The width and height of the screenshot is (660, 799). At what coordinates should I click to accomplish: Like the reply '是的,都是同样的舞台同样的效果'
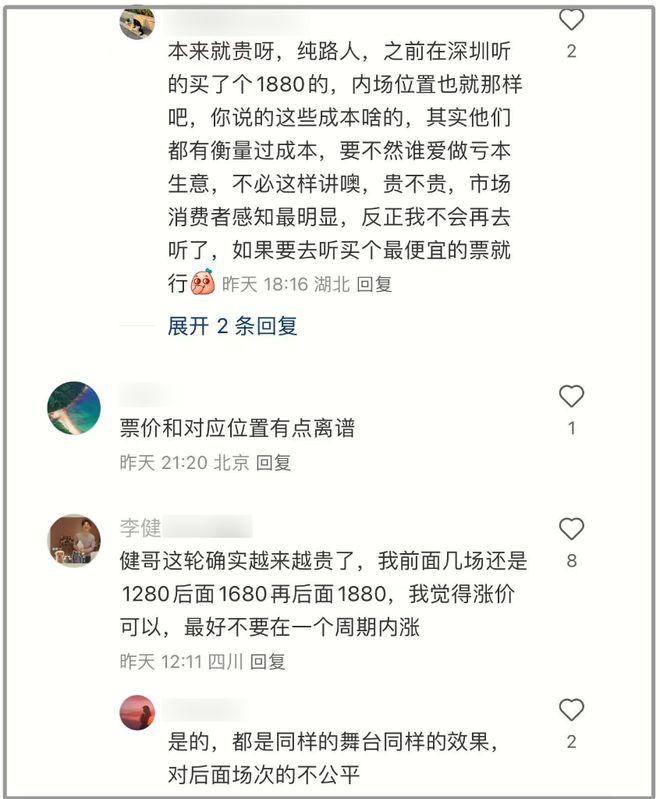571,710
